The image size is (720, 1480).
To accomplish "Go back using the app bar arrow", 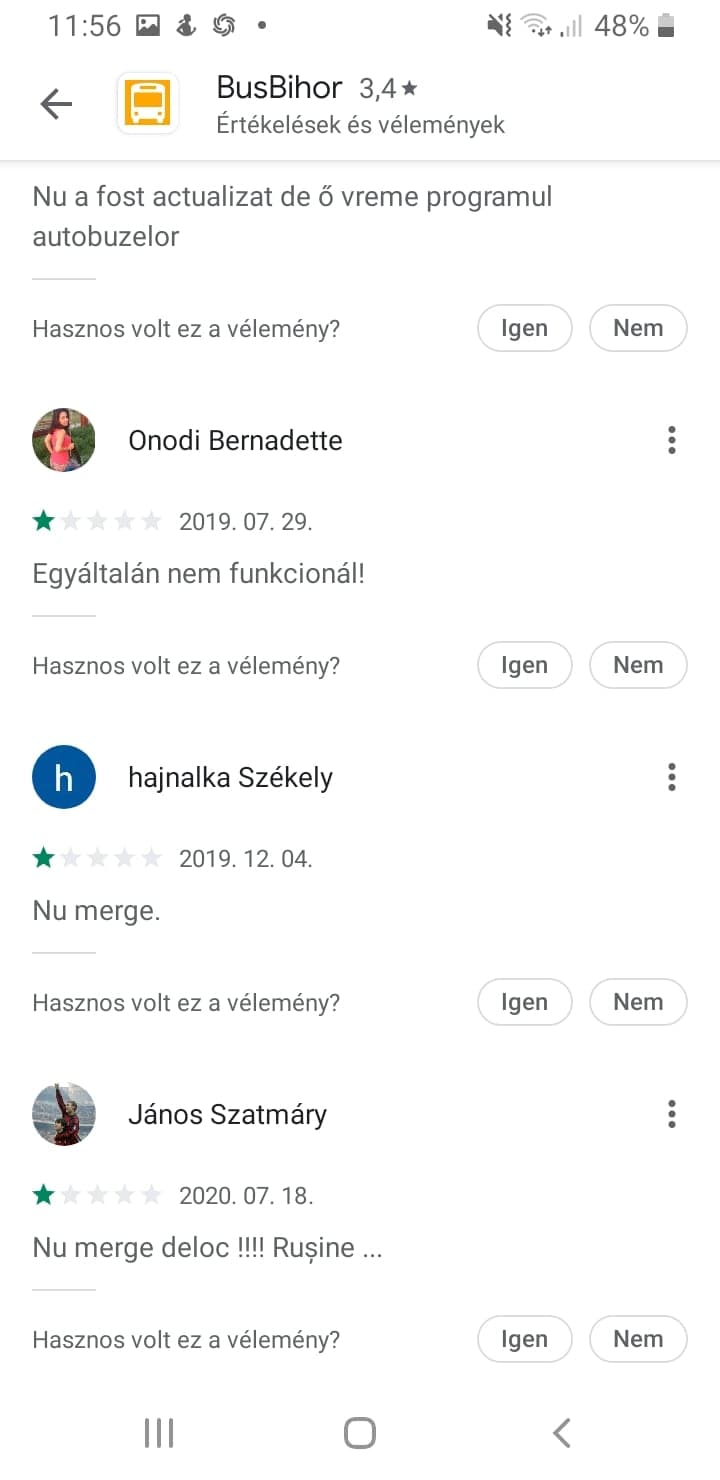I will 56,104.
